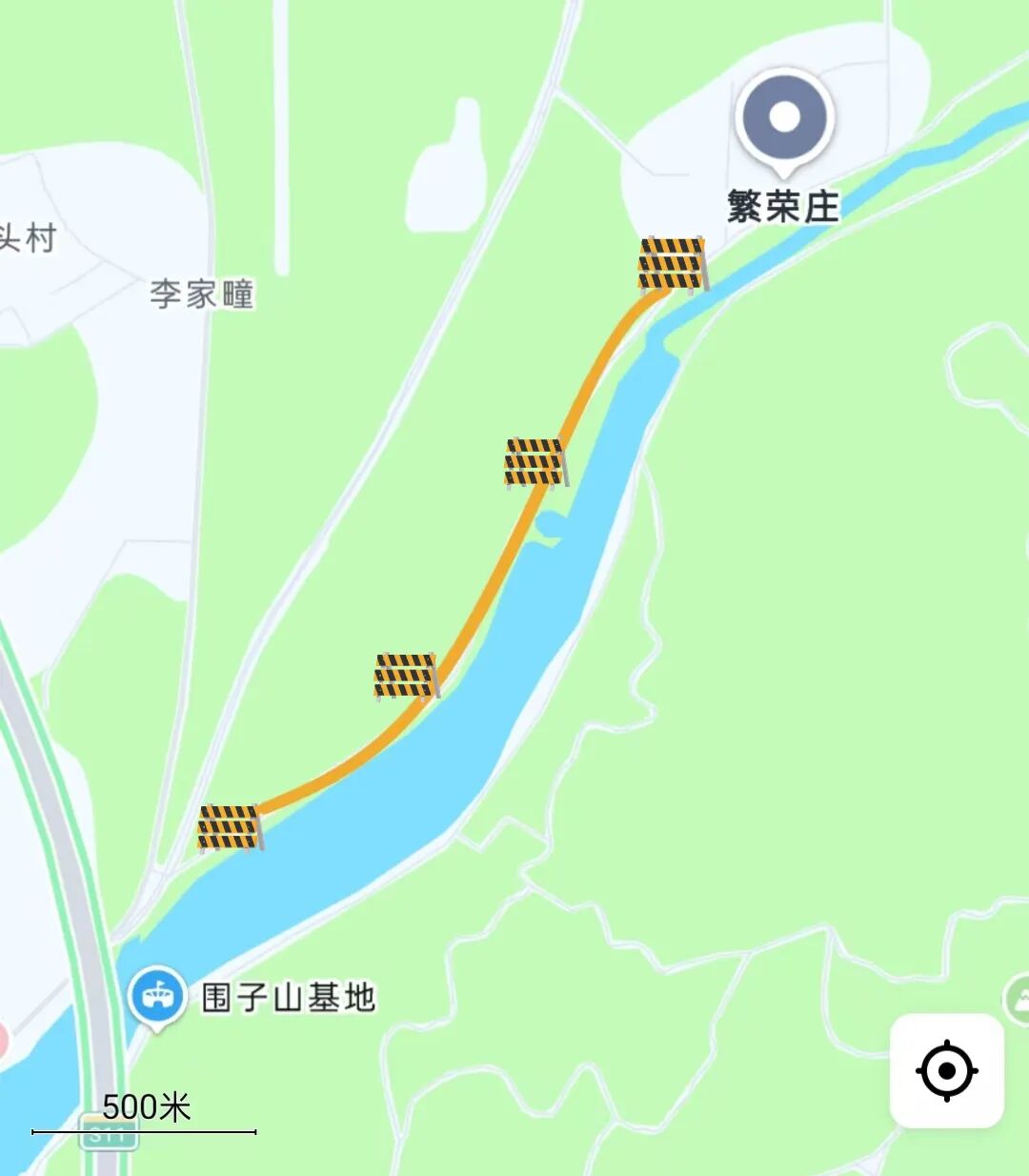Select the topmost roadblock barrier icon
The width and height of the screenshot is (1029, 1176).
pyautogui.click(x=671, y=264)
